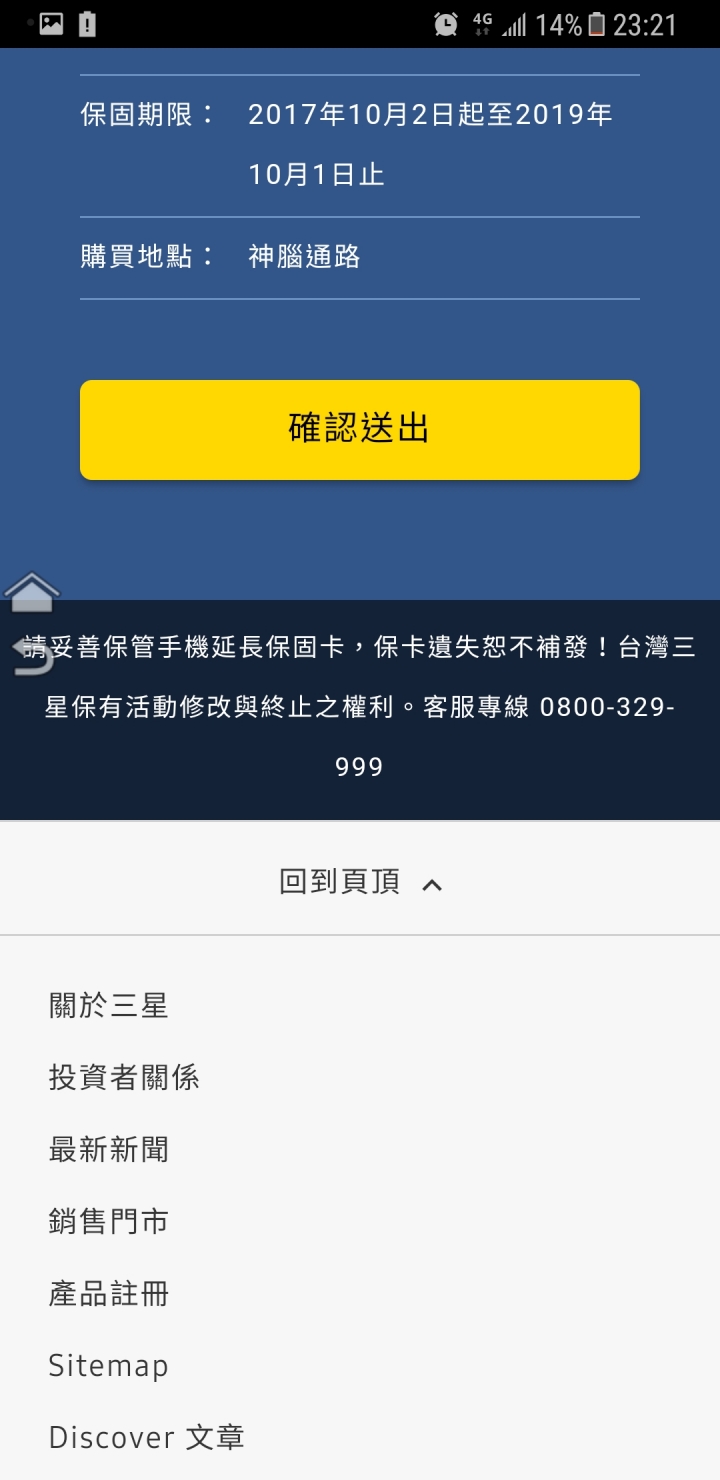Open the 銷售門市 stores link
Screen dimensions: 720x1480
pos(108,1221)
